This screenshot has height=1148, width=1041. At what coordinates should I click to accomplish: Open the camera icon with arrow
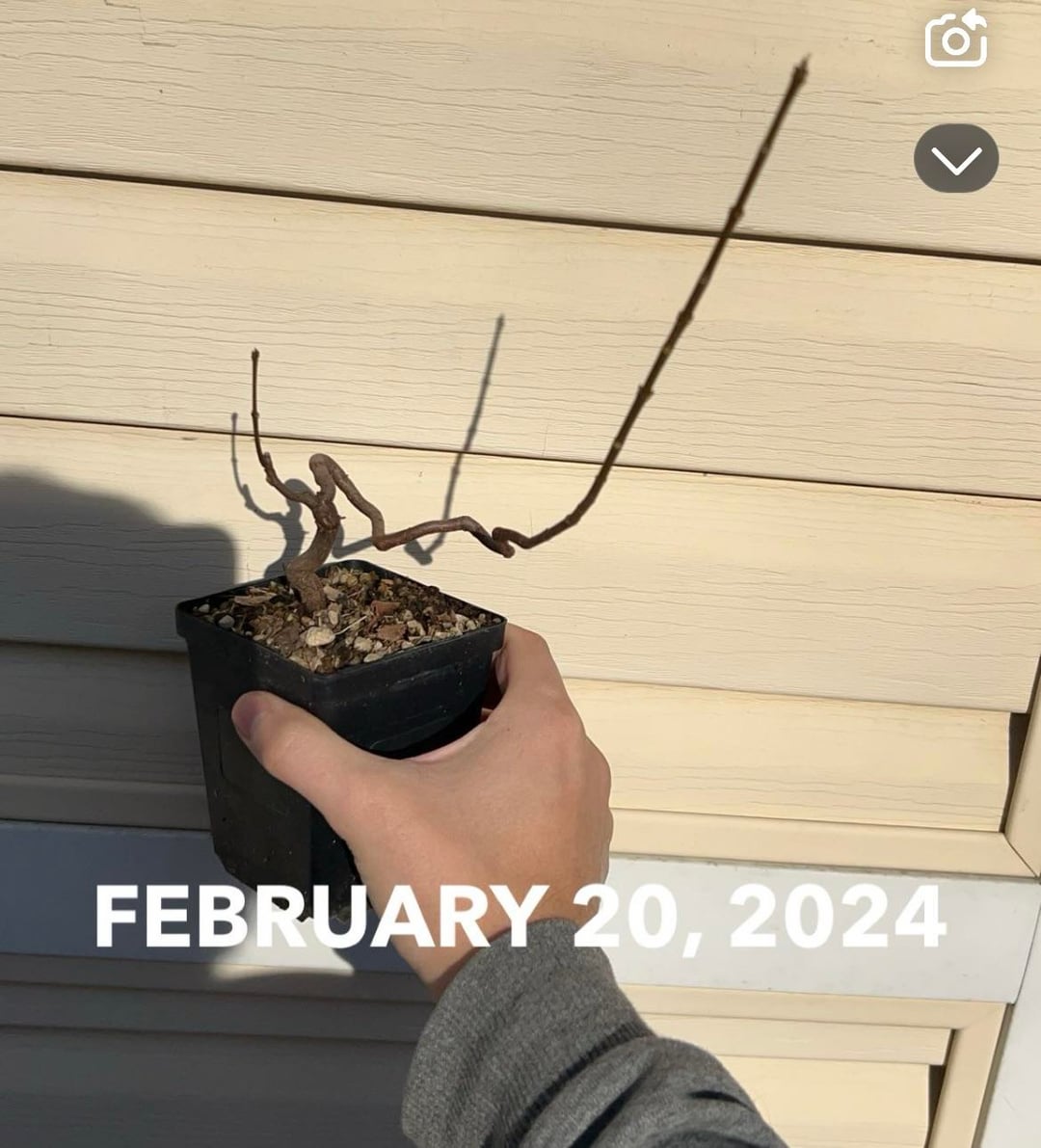tap(955, 40)
